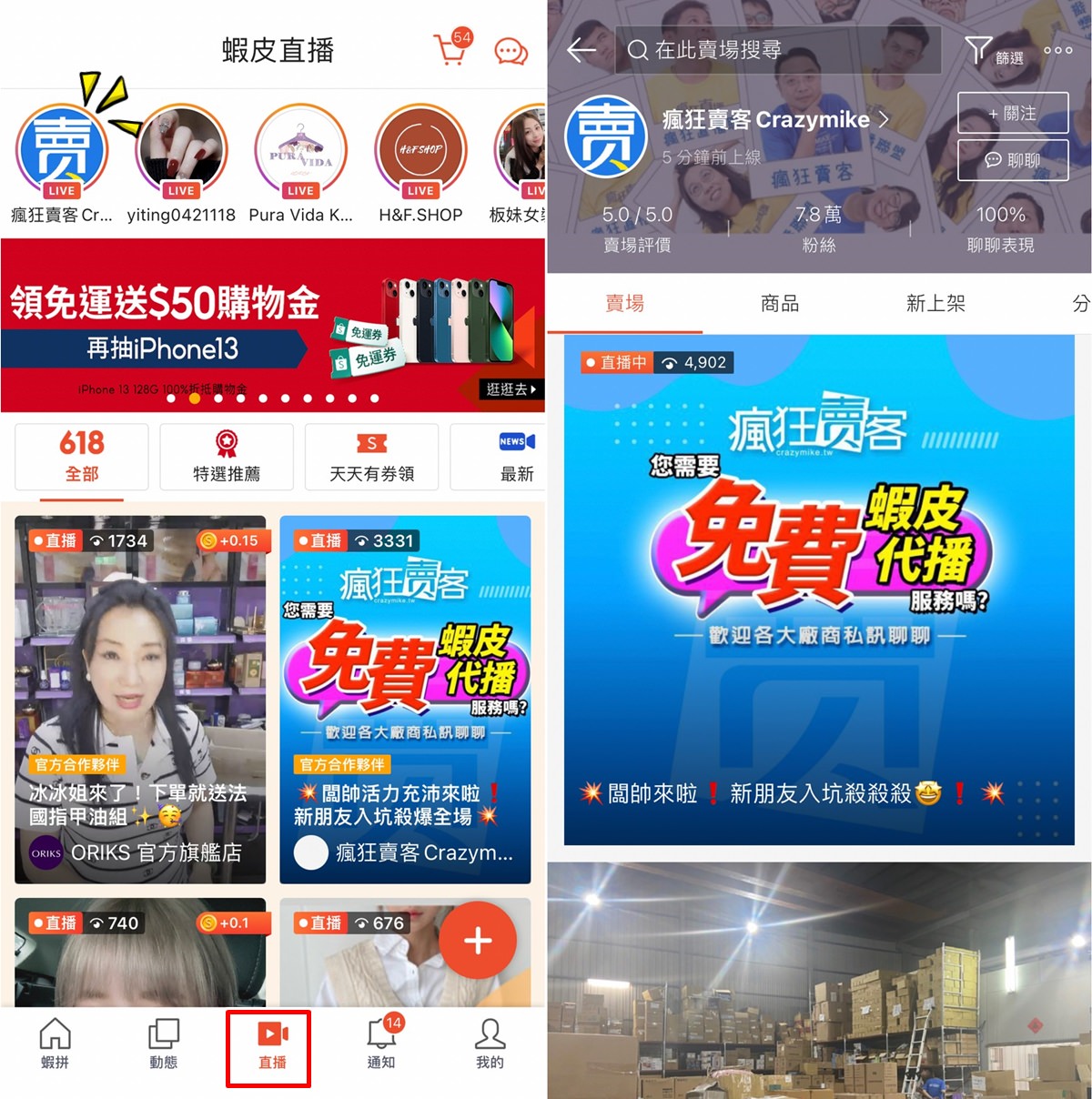
Task: Switch to the 商品 tab
Action: pos(780,304)
